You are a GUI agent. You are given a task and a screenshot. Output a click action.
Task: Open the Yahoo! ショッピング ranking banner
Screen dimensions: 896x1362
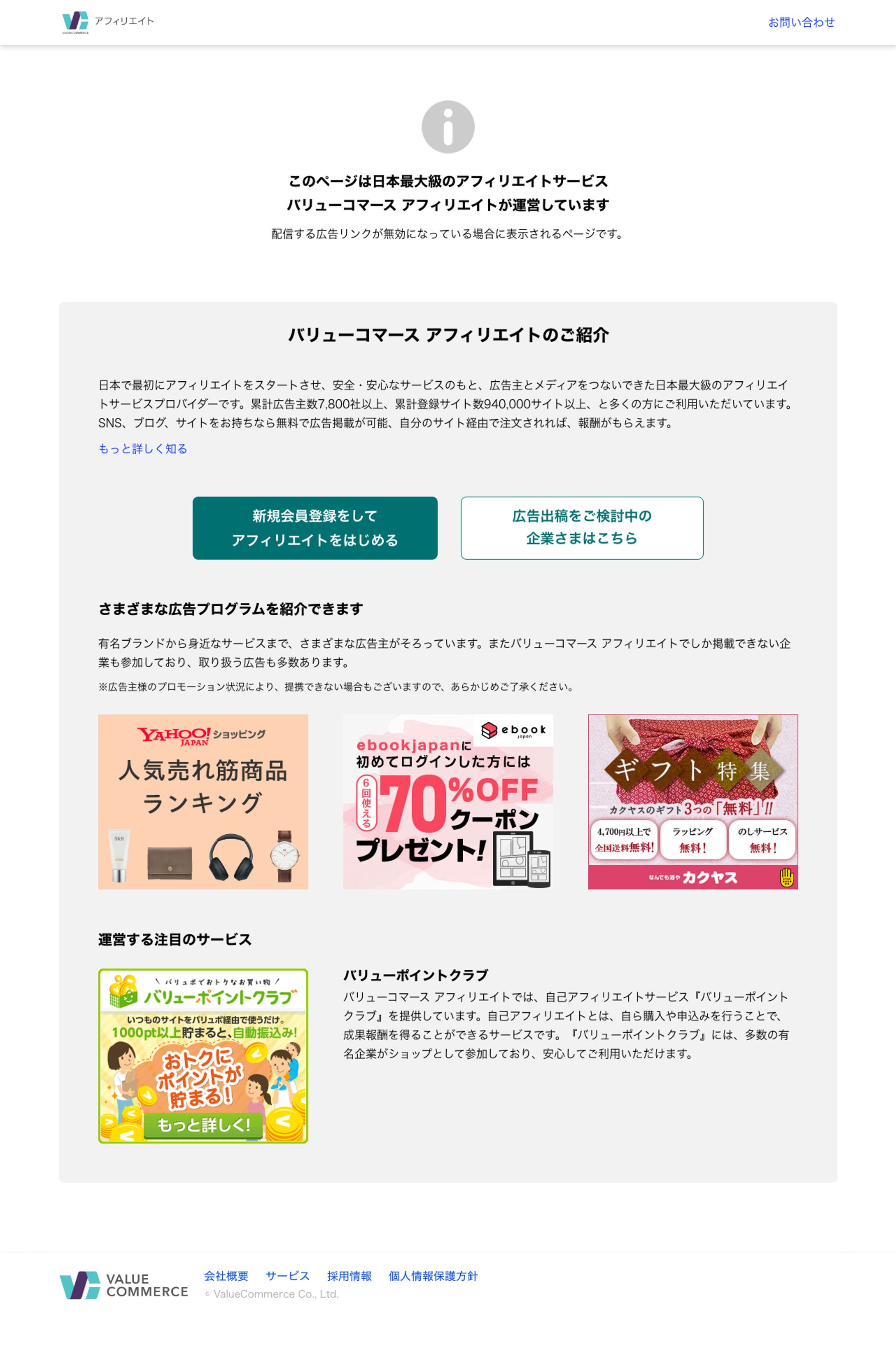pyautogui.click(x=203, y=801)
